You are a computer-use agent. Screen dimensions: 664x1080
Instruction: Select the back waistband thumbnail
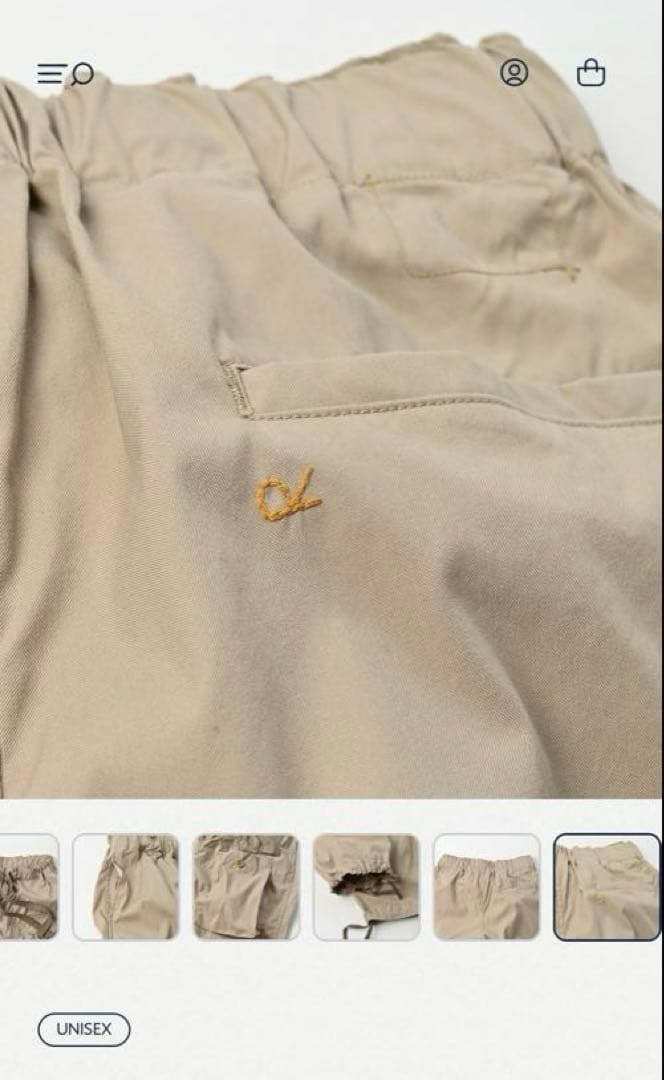point(486,887)
